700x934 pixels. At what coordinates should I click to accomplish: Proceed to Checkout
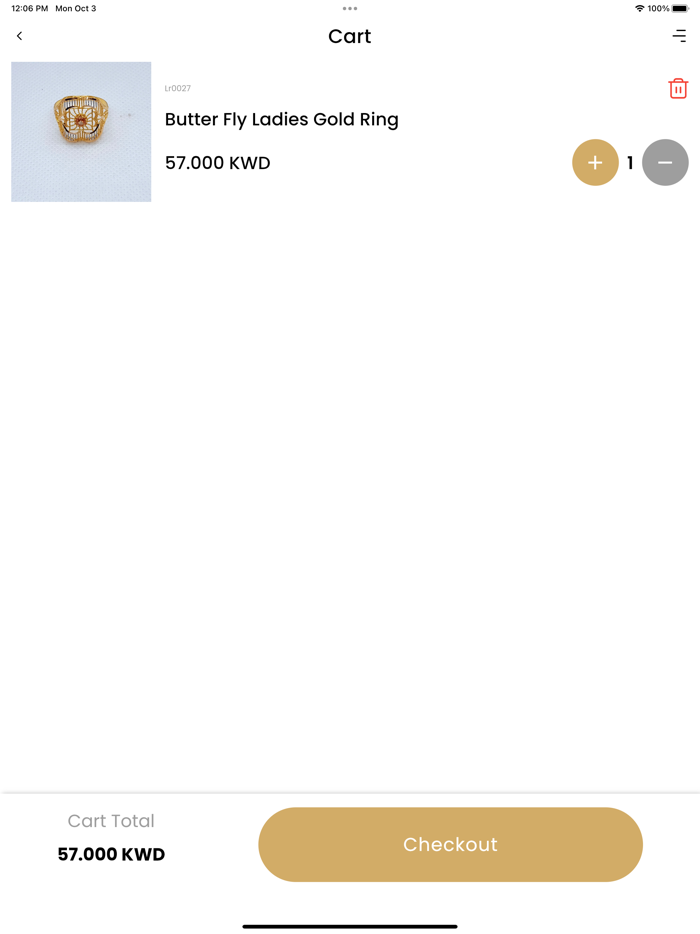pyautogui.click(x=450, y=845)
